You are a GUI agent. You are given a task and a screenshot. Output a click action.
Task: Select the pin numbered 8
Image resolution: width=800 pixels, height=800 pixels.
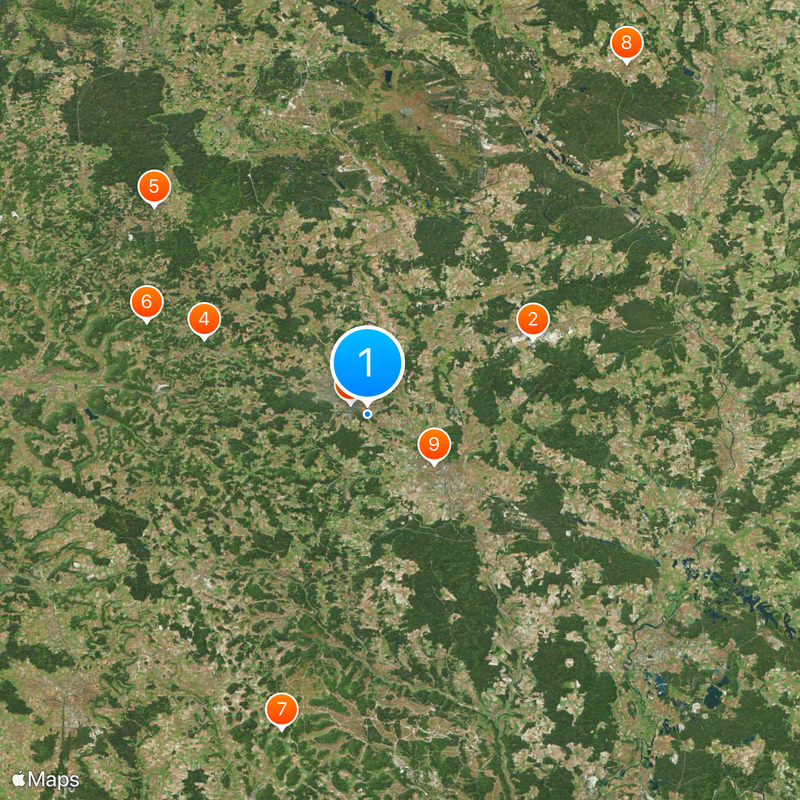tap(626, 43)
